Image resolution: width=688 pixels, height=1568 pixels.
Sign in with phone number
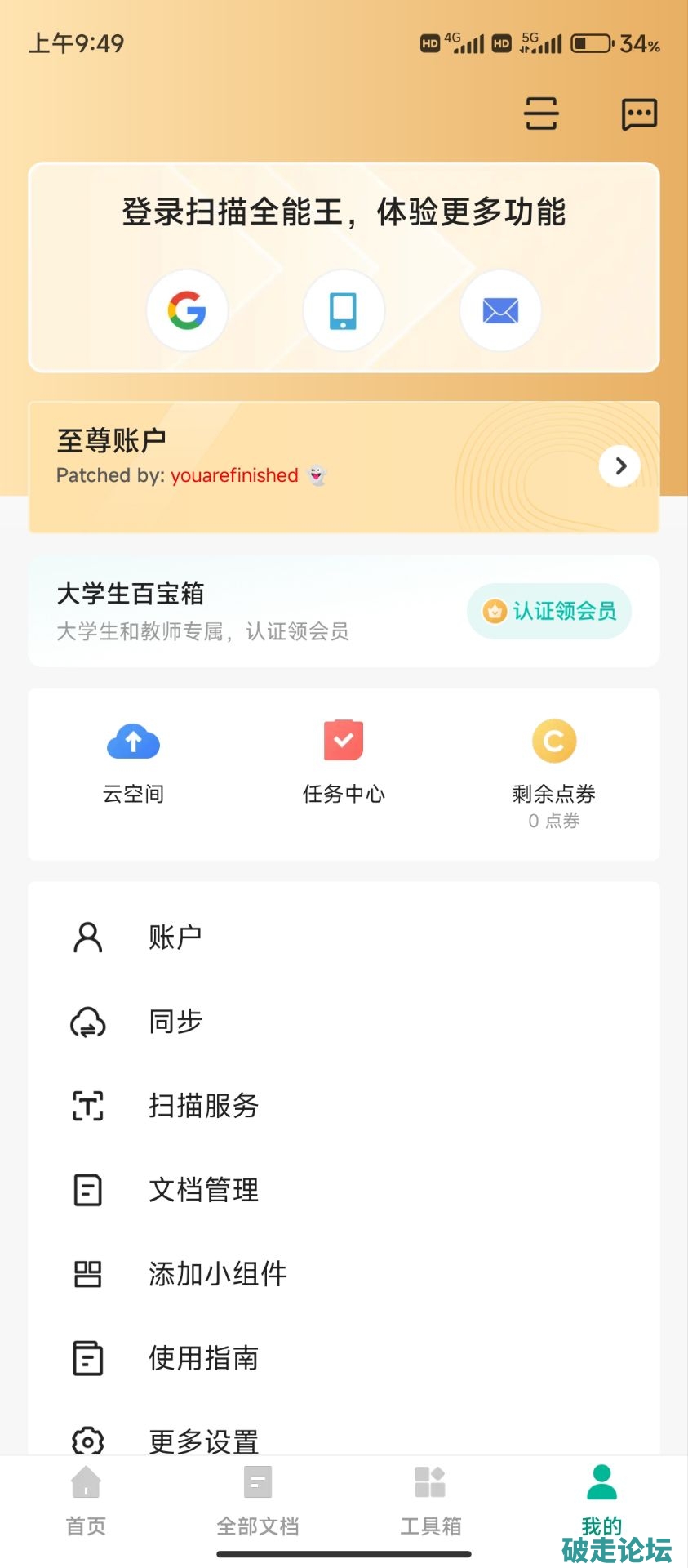344,310
